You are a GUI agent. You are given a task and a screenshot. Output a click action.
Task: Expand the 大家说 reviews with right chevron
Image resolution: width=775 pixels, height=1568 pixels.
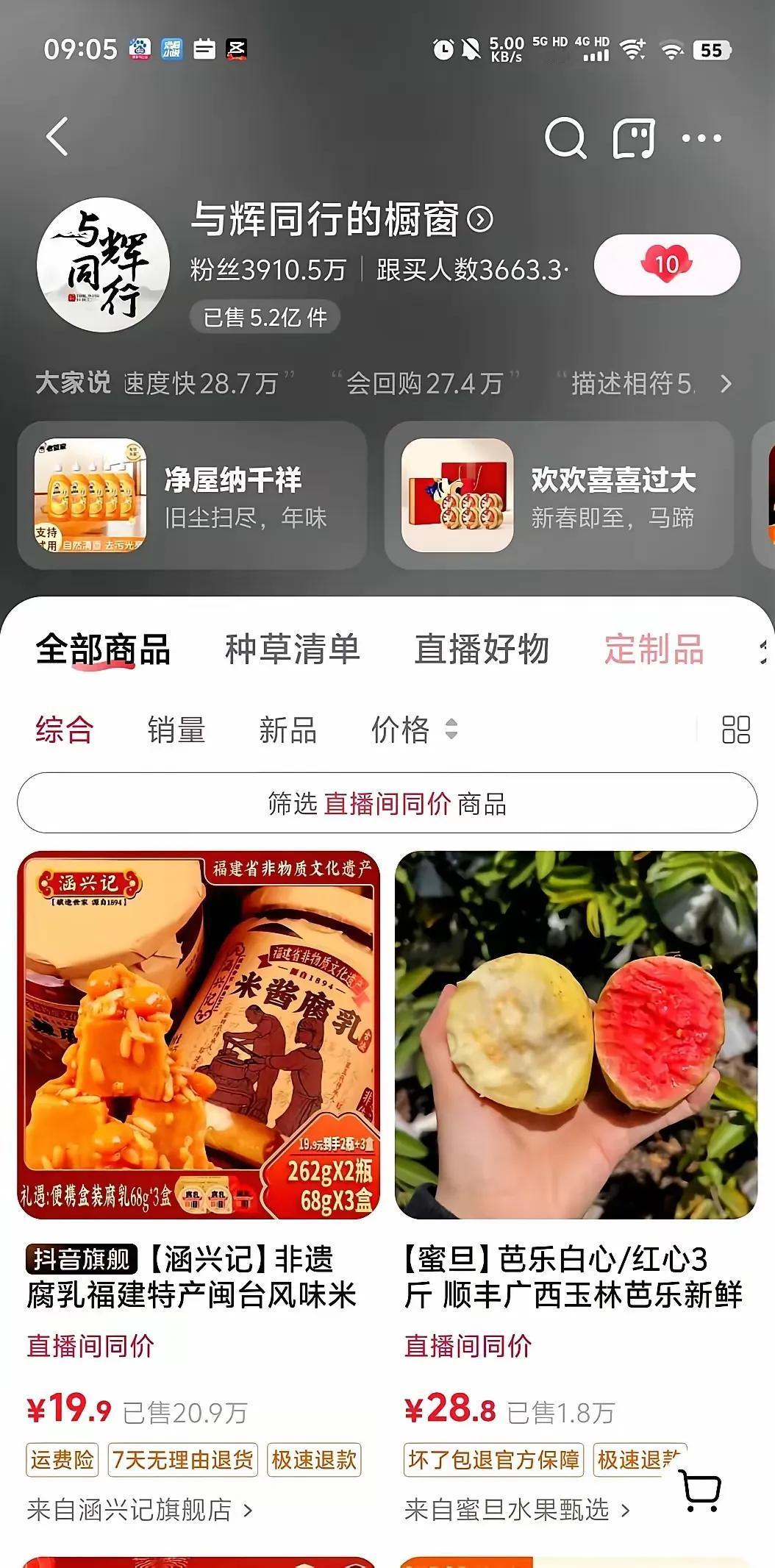[x=725, y=385]
